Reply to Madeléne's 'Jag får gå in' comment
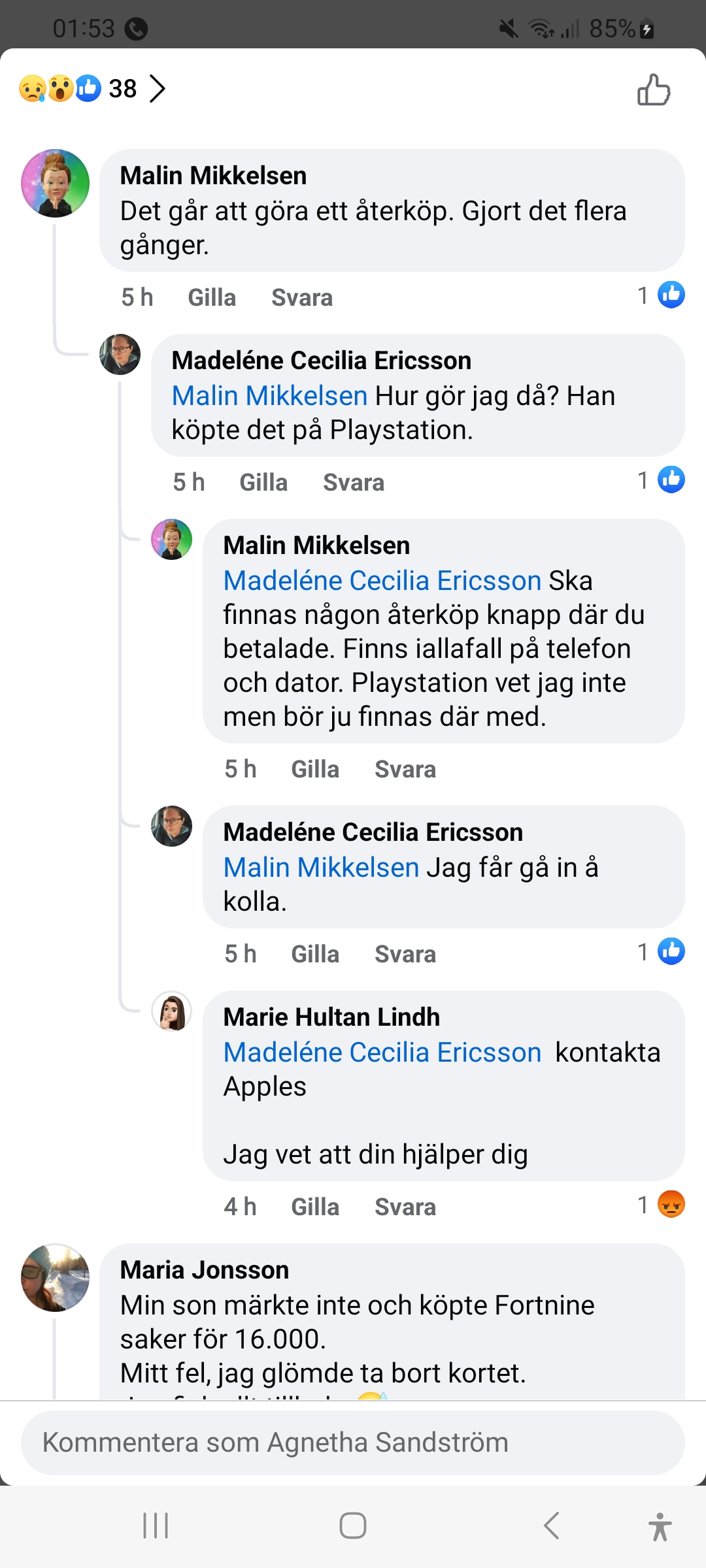The height and width of the screenshot is (1568, 706). (405, 955)
